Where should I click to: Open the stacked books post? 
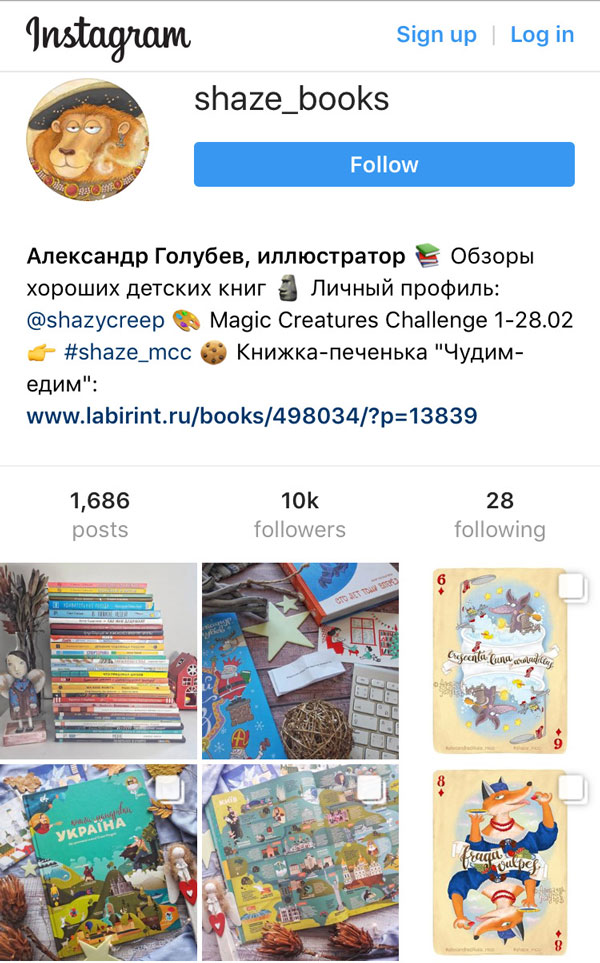point(98,660)
